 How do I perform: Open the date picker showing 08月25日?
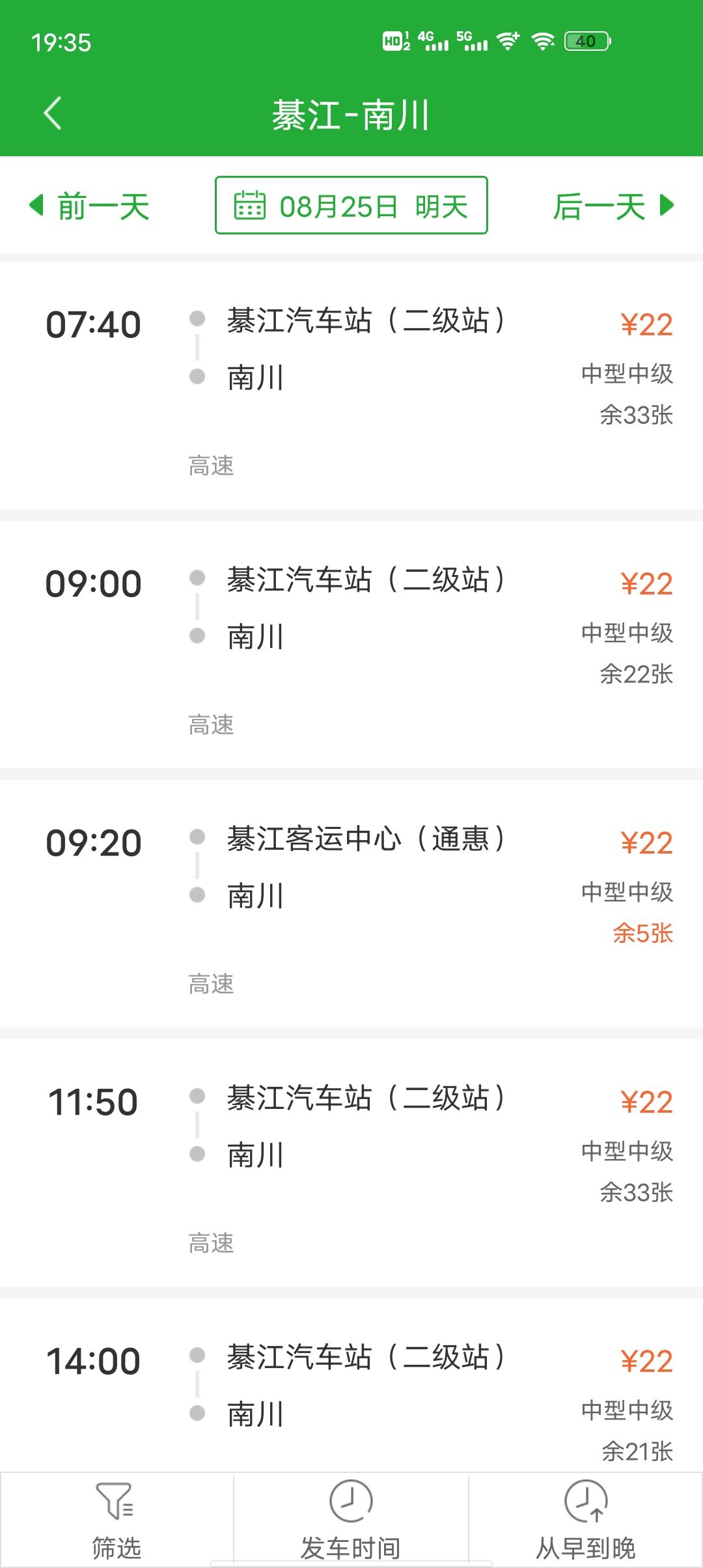pyautogui.click(x=351, y=205)
